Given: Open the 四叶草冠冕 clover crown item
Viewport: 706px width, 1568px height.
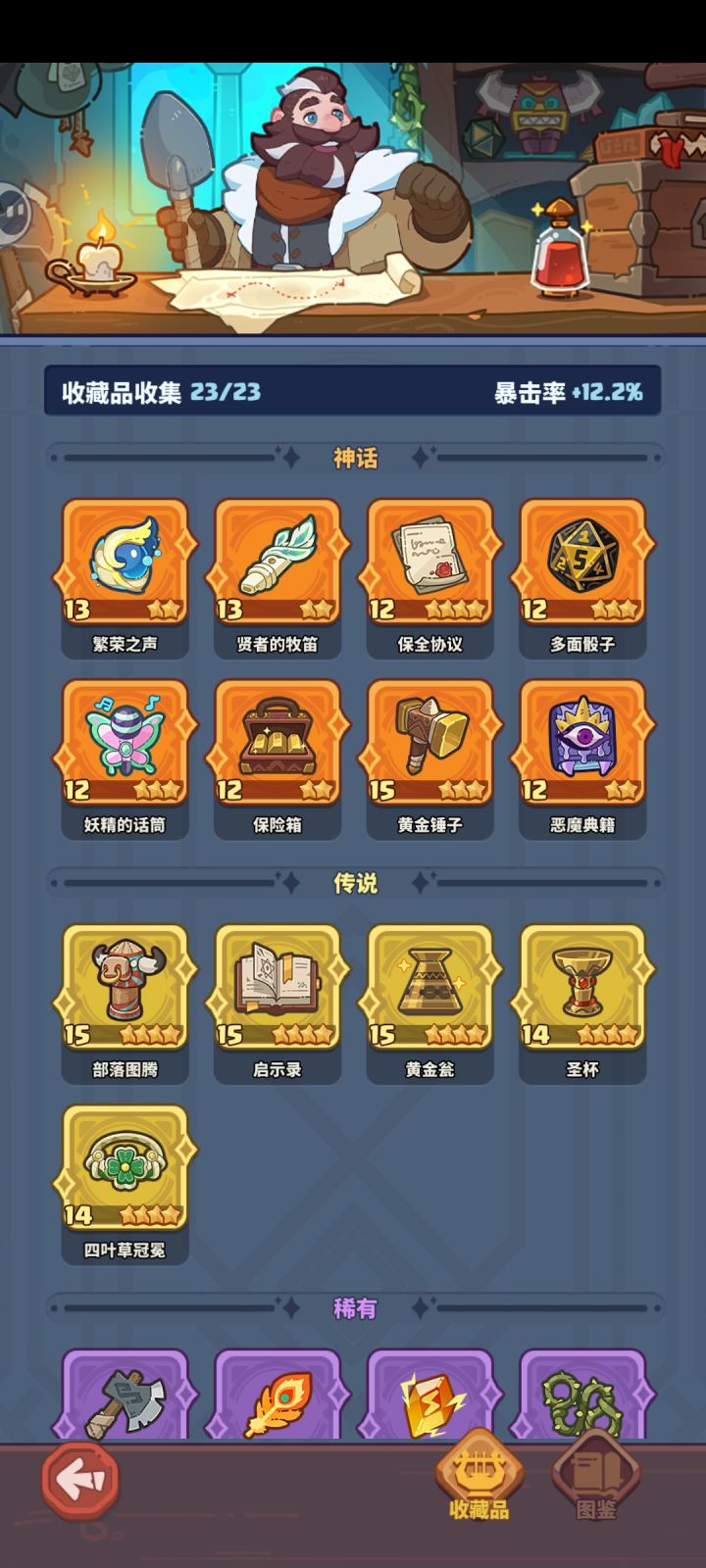Looking at the screenshot, I should 125,1166.
